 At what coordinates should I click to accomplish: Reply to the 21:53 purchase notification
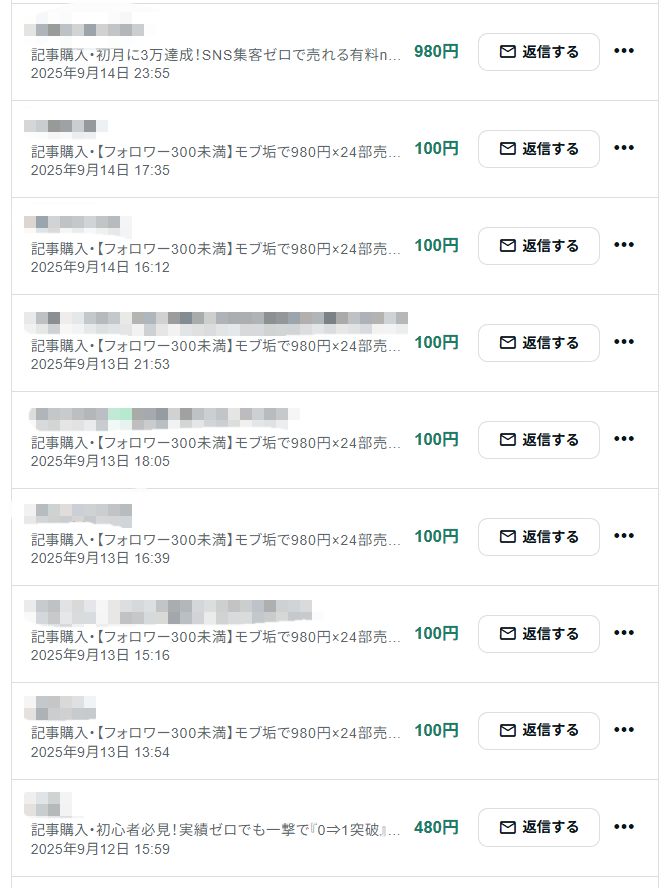[538, 343]
